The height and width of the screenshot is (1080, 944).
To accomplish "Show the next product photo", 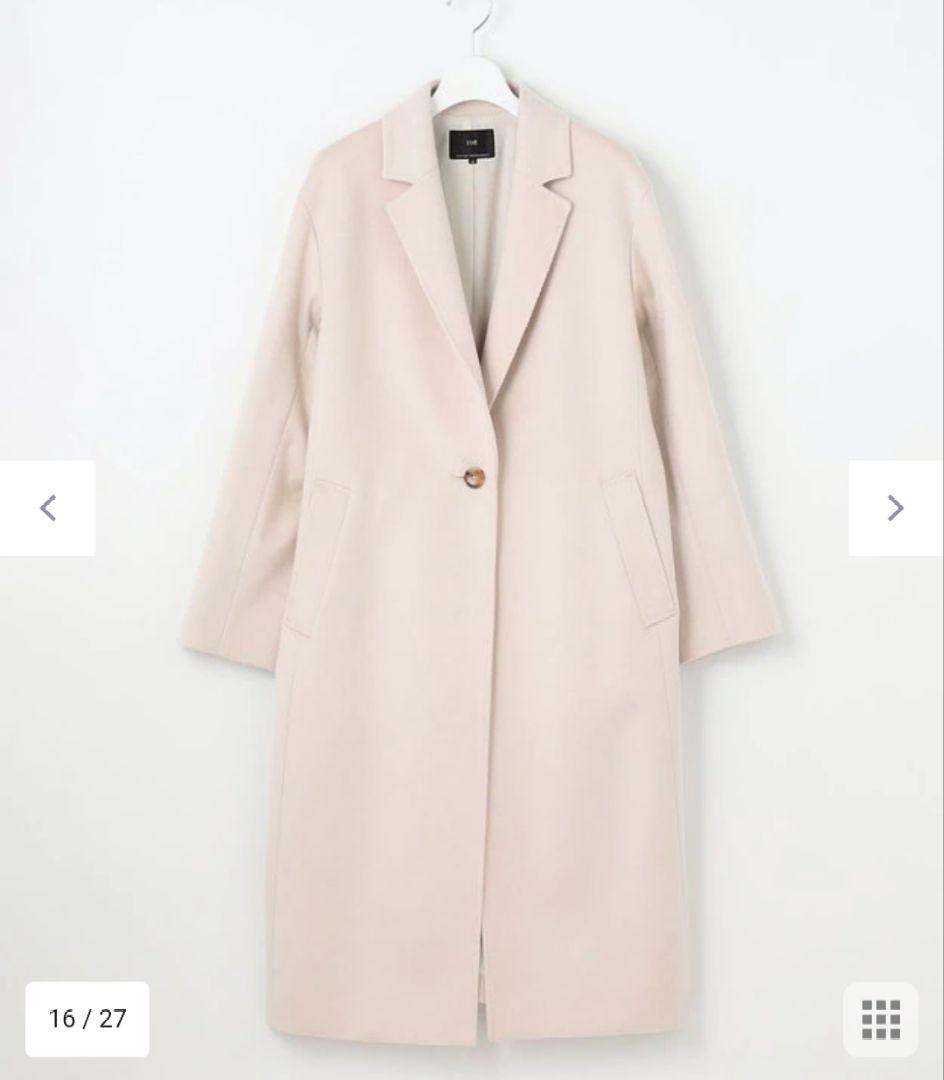I will click(895, 508).
